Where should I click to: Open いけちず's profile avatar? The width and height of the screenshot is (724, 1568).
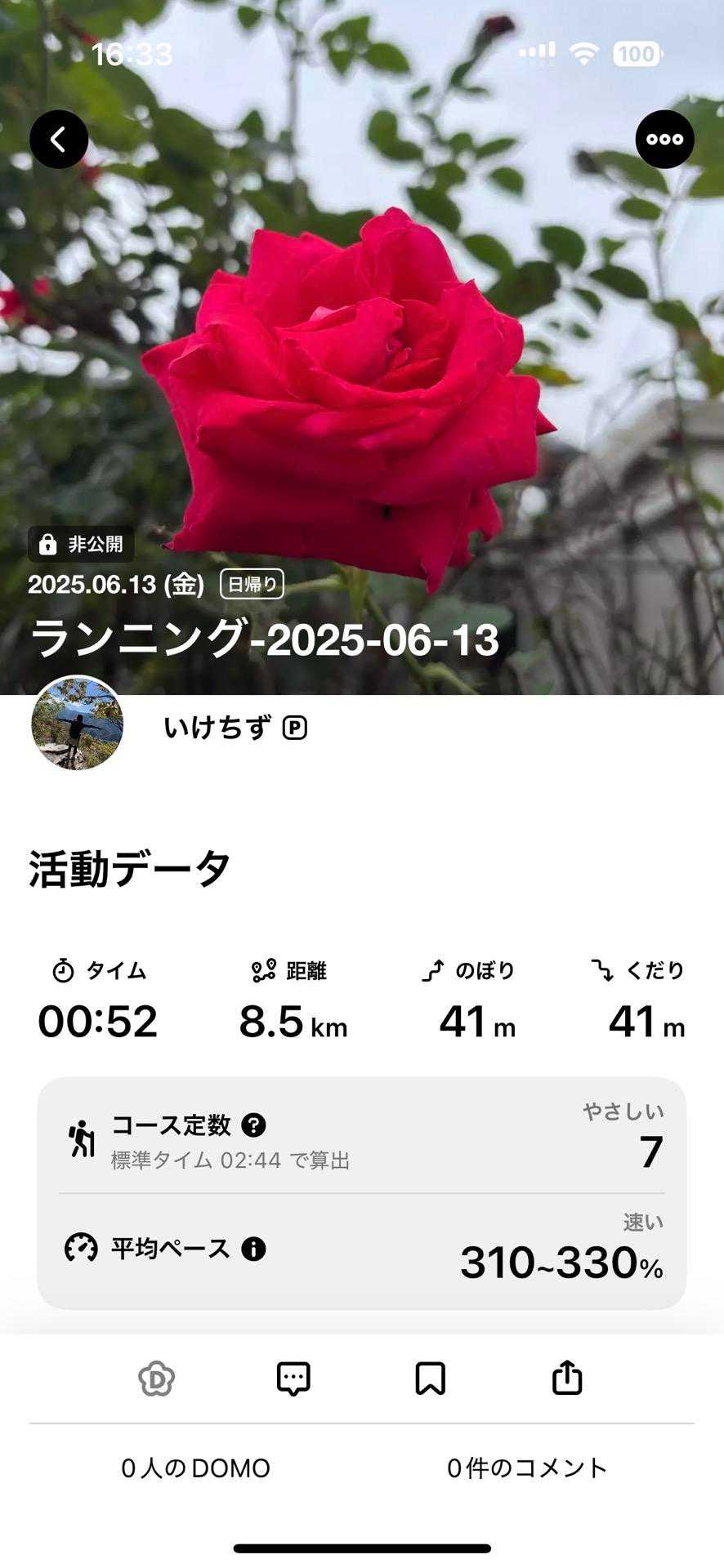click(x=78, y=723)
